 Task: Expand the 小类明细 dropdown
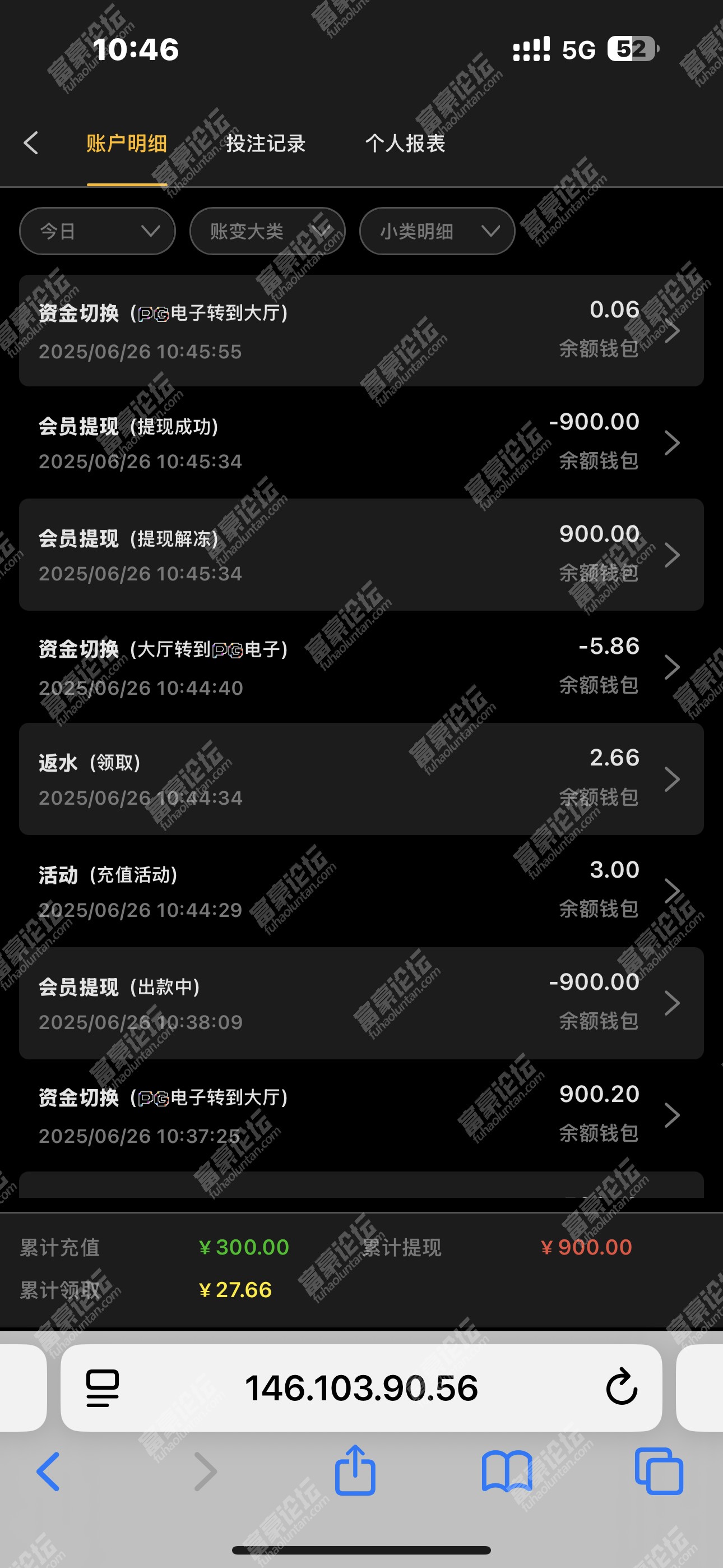point(437,231)
